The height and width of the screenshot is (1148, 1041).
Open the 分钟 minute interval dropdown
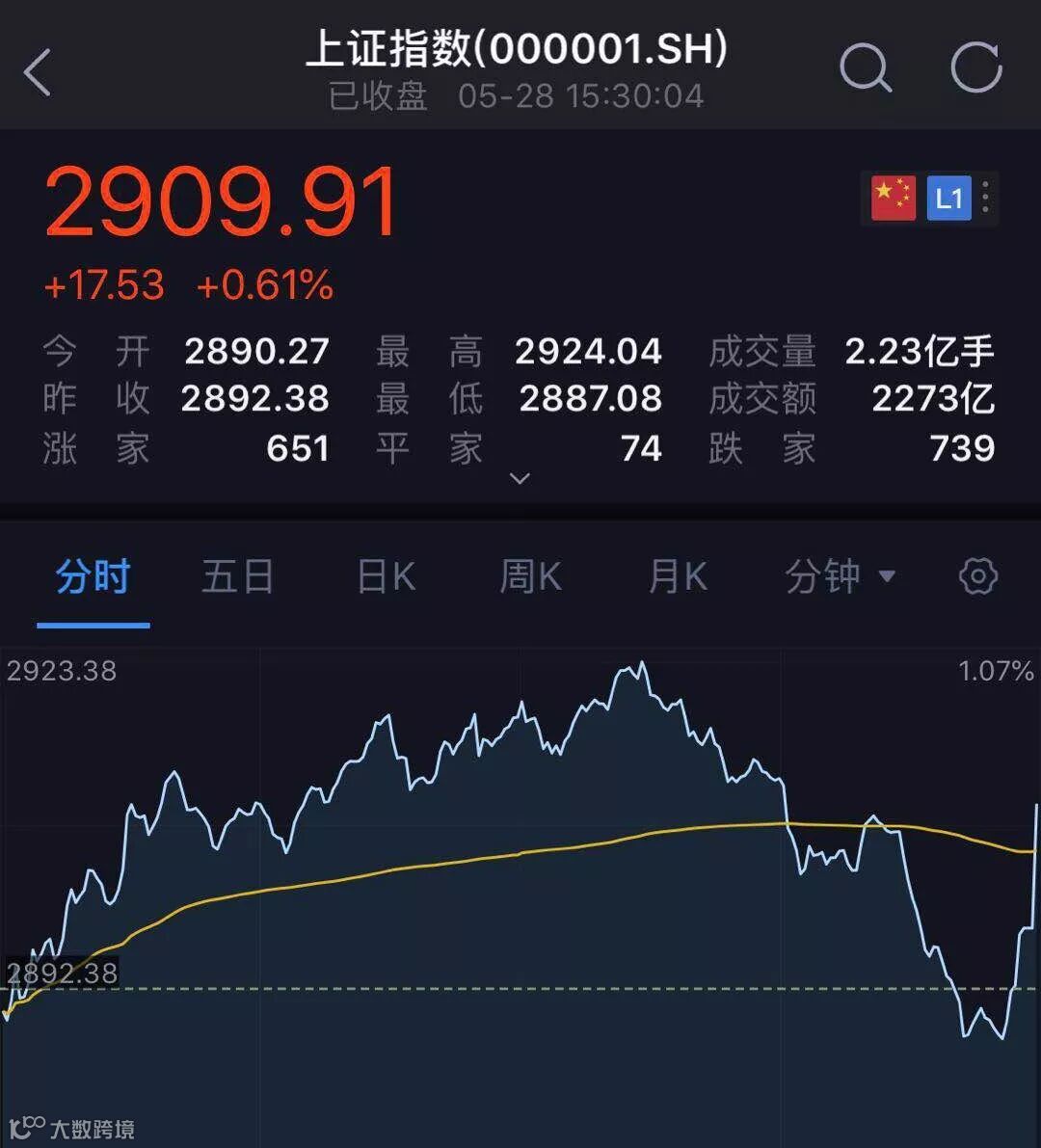coord(840,577)
